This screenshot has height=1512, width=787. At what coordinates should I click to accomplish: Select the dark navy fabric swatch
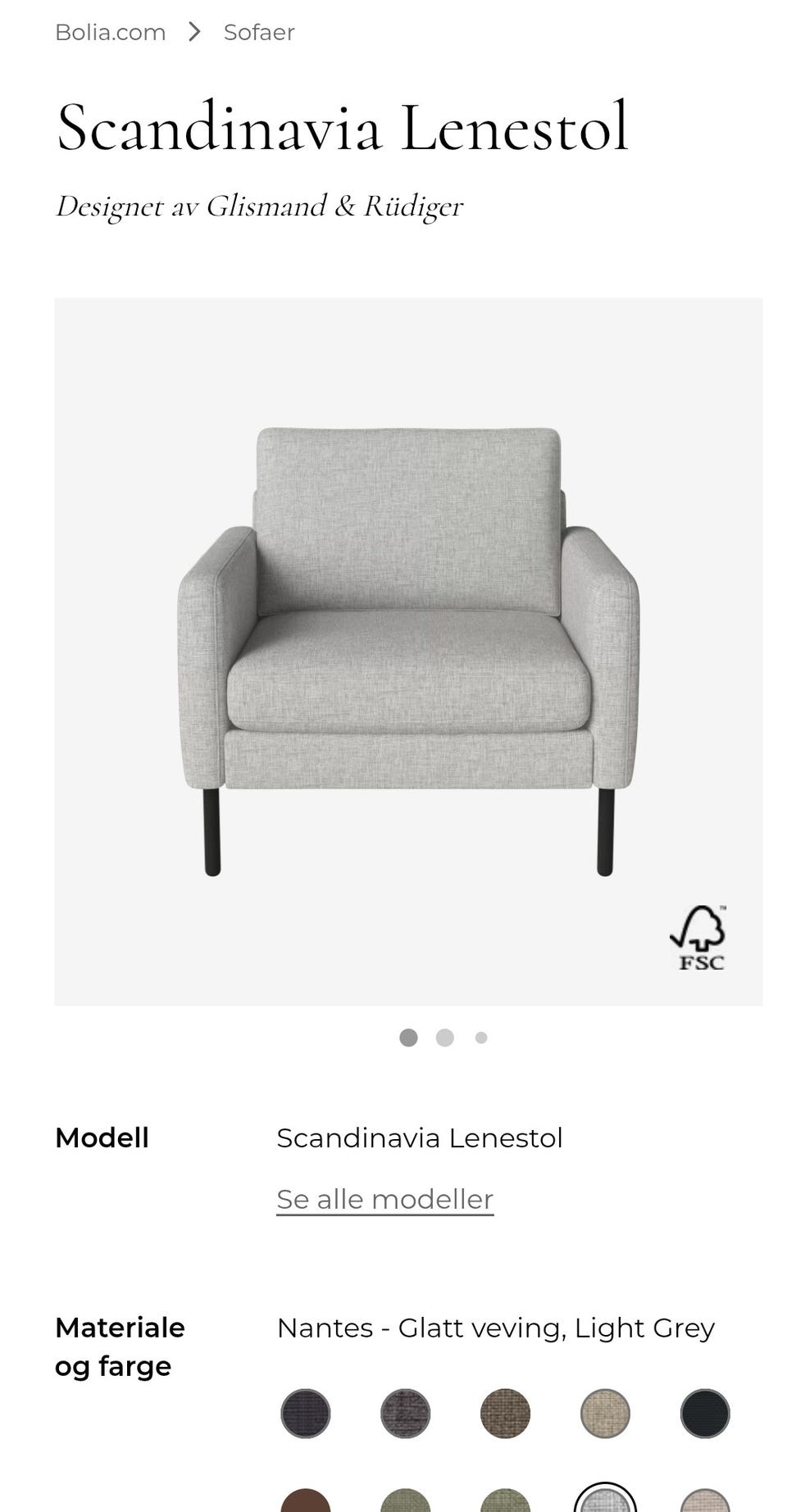tap(306, 1414)
